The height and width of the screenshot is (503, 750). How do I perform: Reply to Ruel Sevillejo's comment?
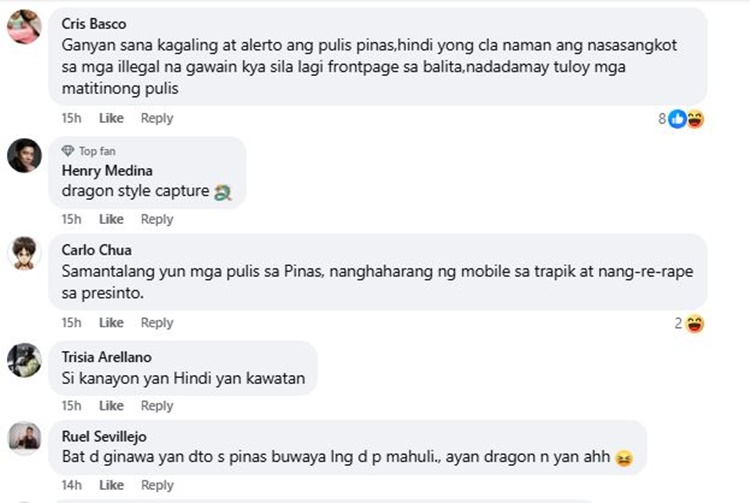157,485
